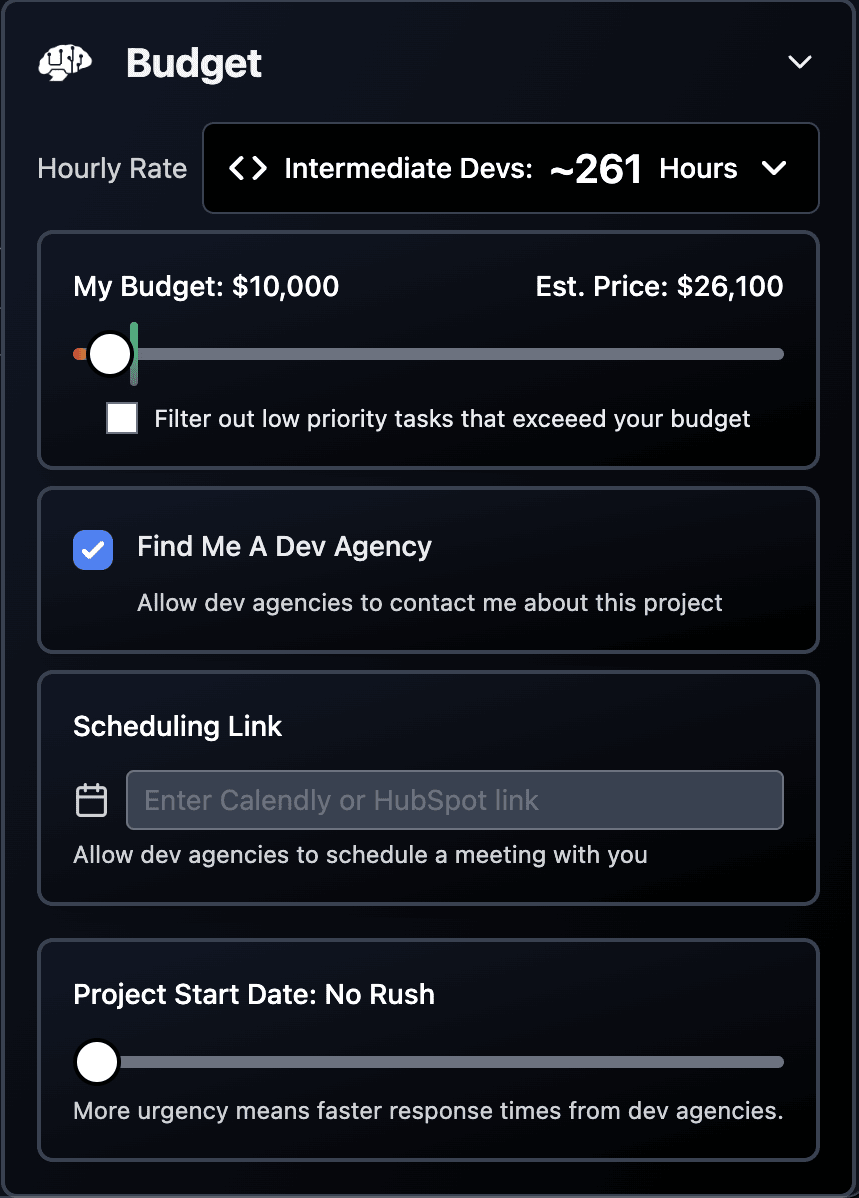
Task: Collapse the Budget panel using the top chevron
Action: [x=799, y=61]
